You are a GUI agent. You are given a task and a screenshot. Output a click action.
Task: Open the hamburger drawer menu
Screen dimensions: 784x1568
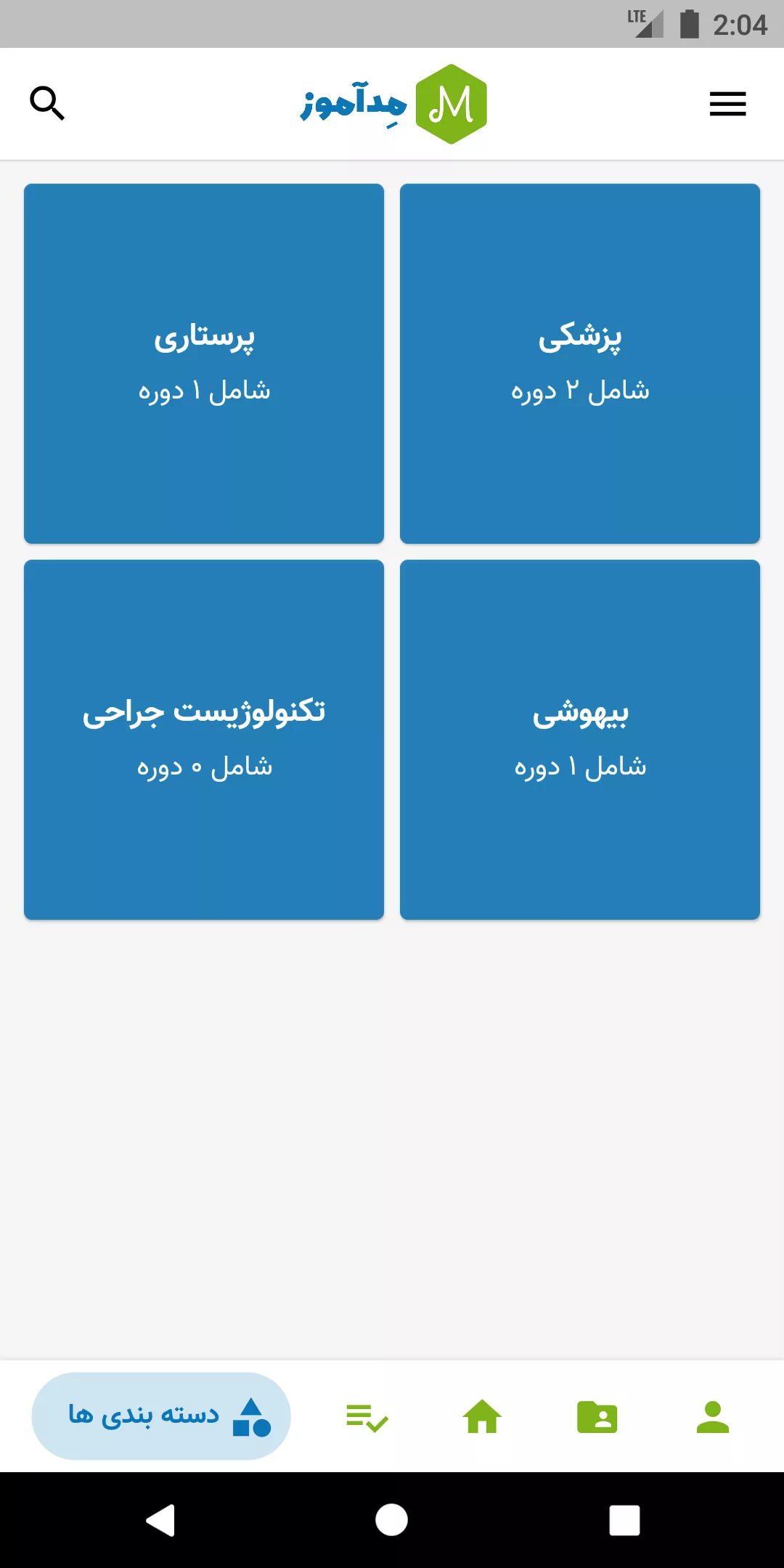click(727, 104)
